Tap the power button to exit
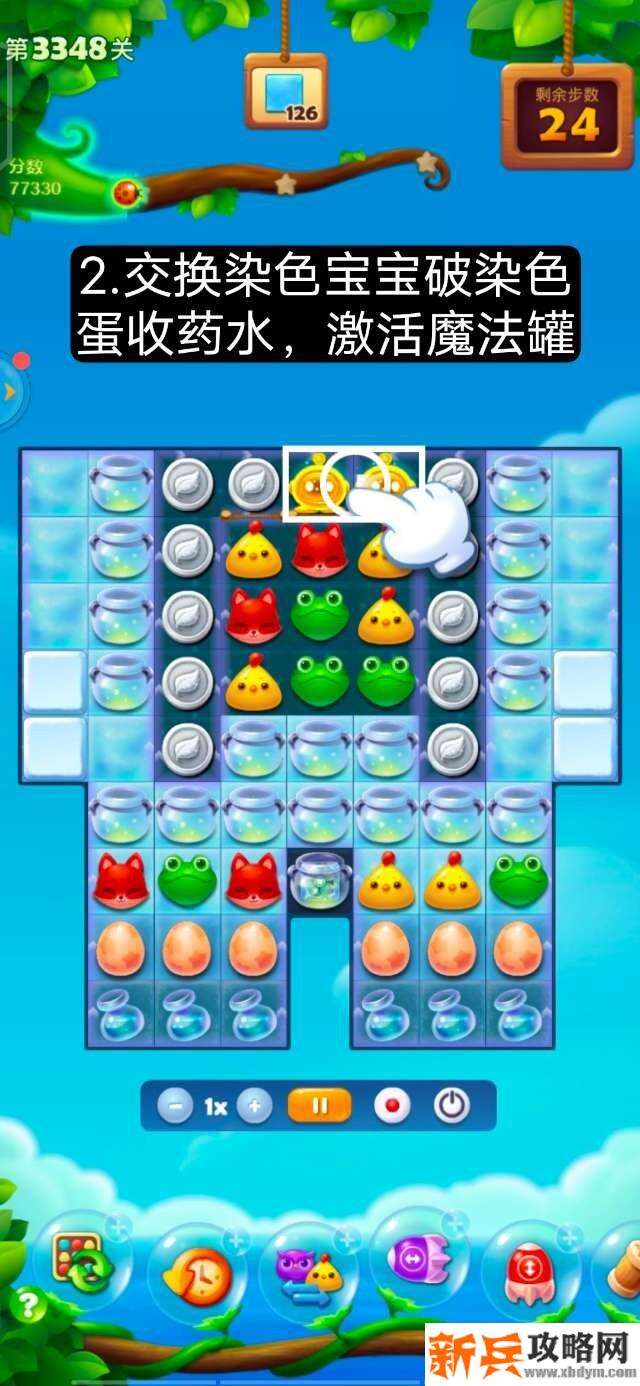This screenshot has width=640, height=1386. tap(452, 1106)
